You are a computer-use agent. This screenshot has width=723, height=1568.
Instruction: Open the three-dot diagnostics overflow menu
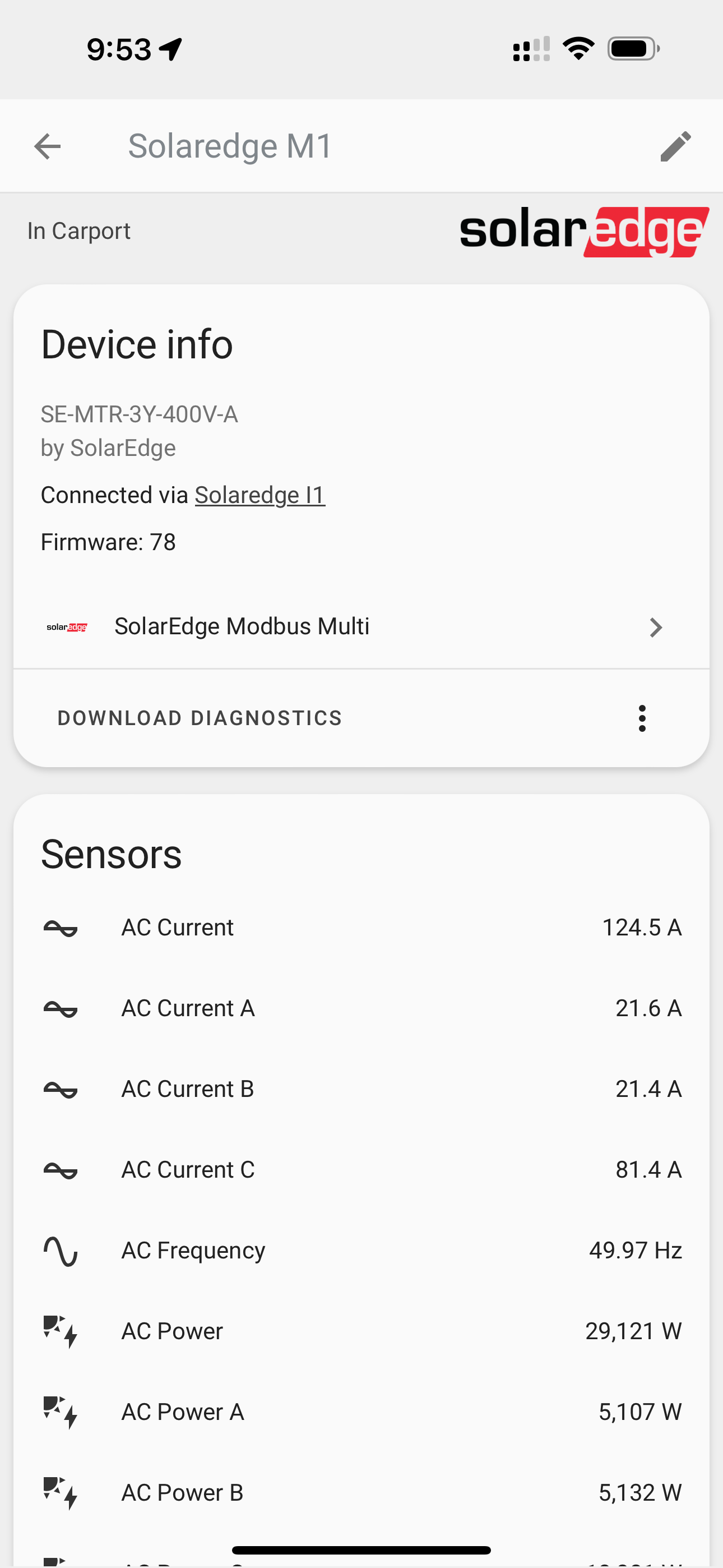coord(642,718)
